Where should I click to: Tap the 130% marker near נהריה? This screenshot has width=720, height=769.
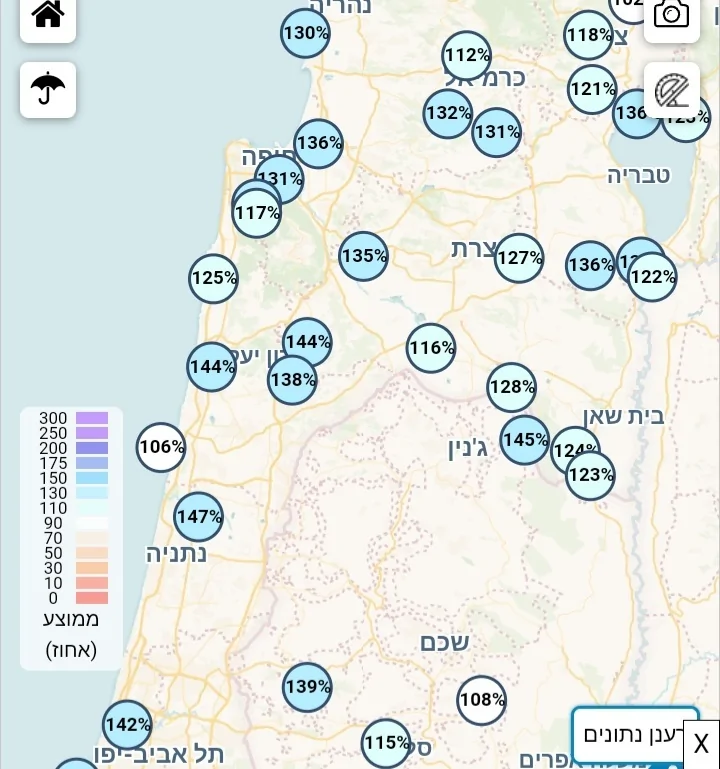[x=305, y=33]
